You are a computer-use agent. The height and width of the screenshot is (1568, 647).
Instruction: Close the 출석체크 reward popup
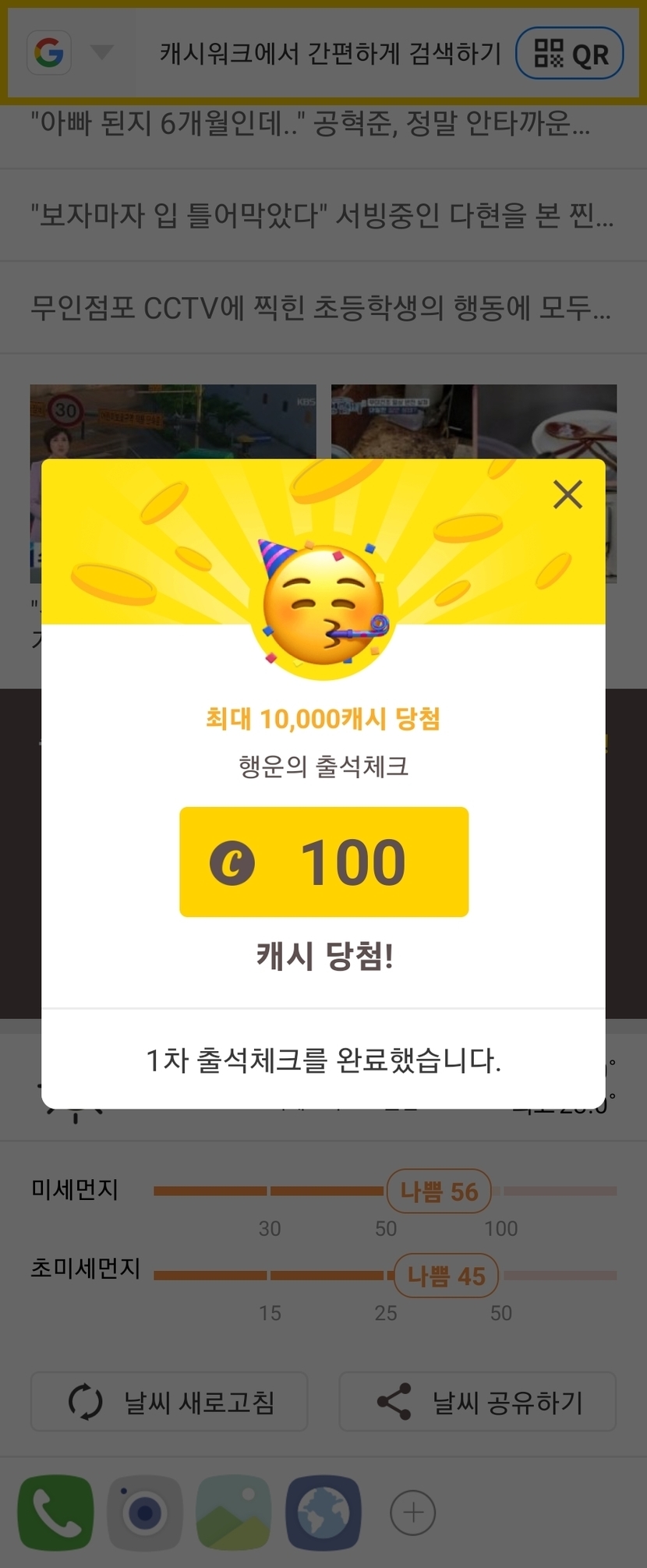coord(567,494)
